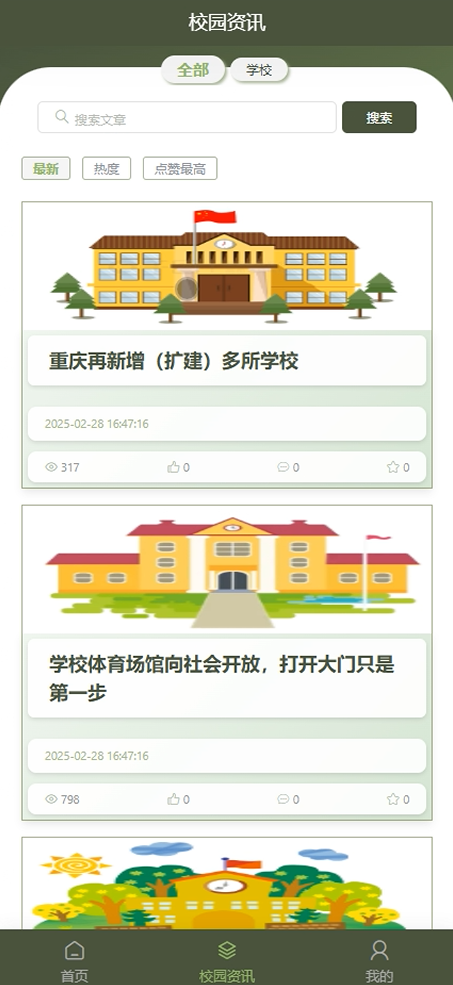
Task: Go to the 首页 tab
Action: pos(75,960)
